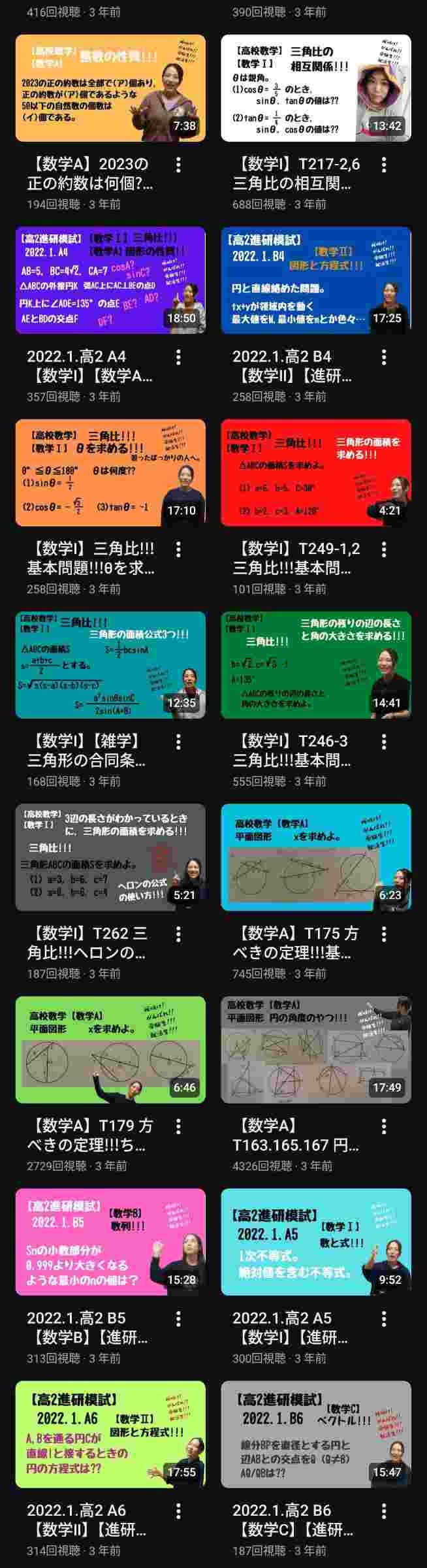Screen dimensions: 427x1568
Task: Play the T249-1,2 三角比 video
Action: tap(315, 472)
